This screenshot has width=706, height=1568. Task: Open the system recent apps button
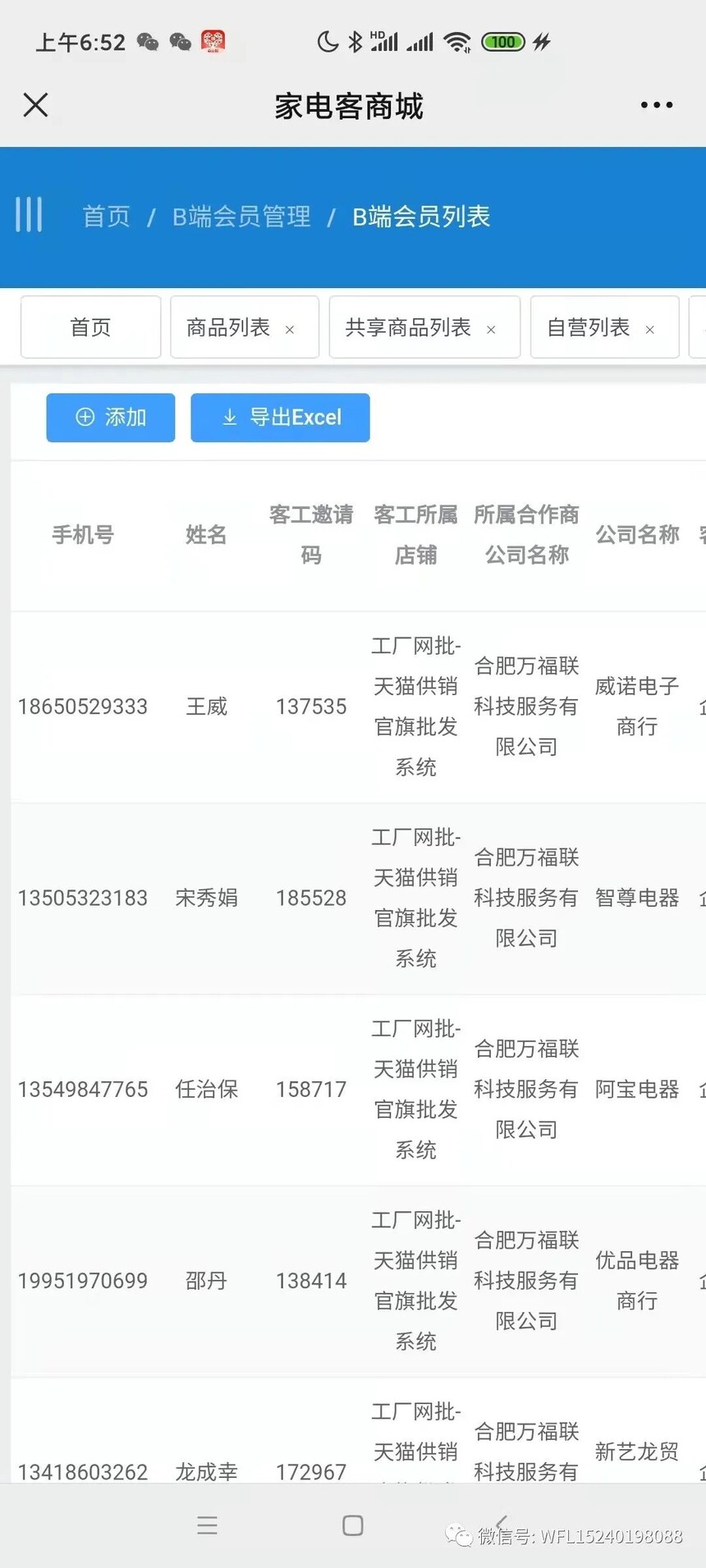(x=208, y=1525)
